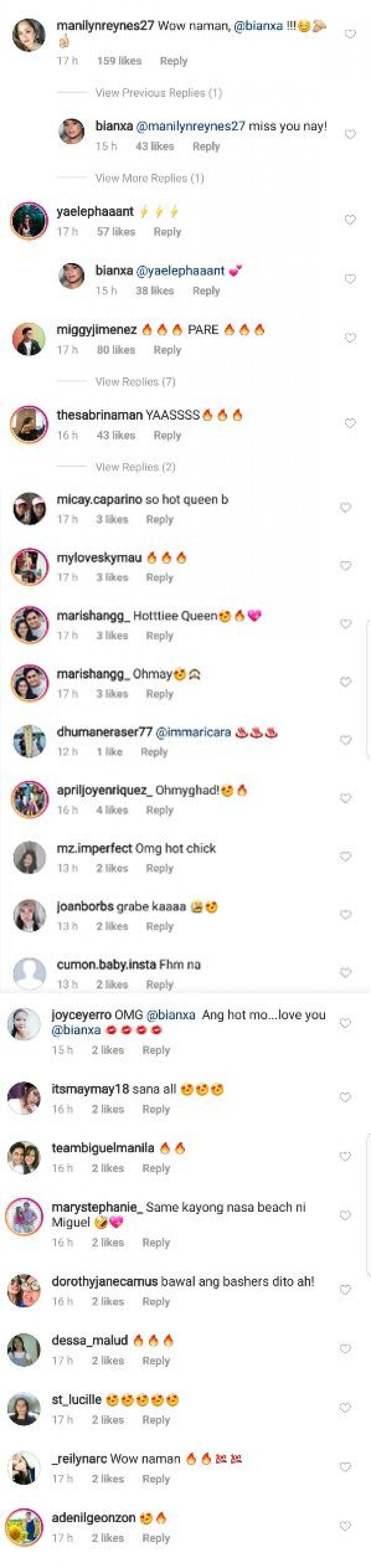The width and height of the screenshot is (371, 1568).
Task: Like miggyjimenez's PARE comment
Action: pos(350,338)
